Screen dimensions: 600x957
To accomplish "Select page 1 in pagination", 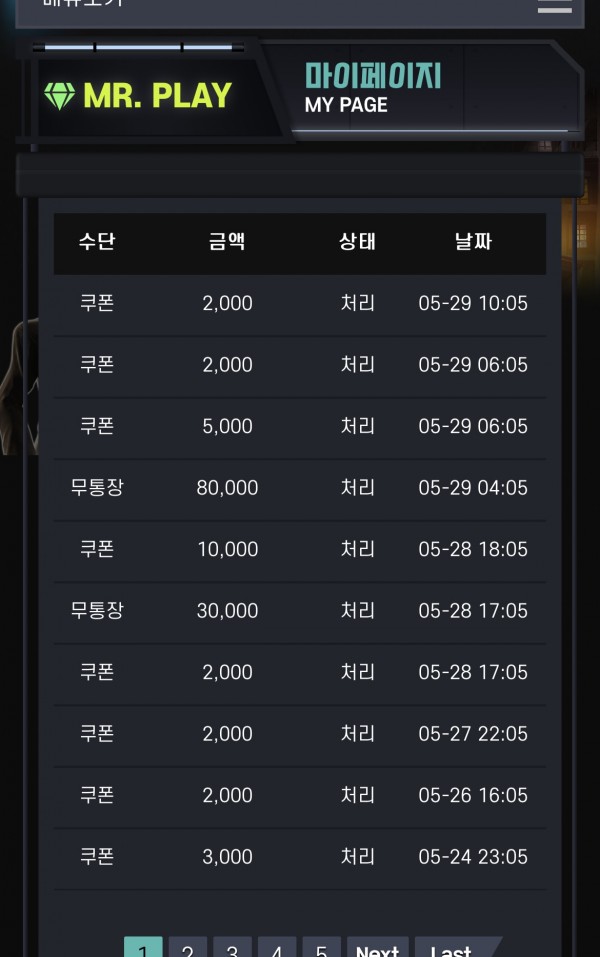I will point(143,948).
